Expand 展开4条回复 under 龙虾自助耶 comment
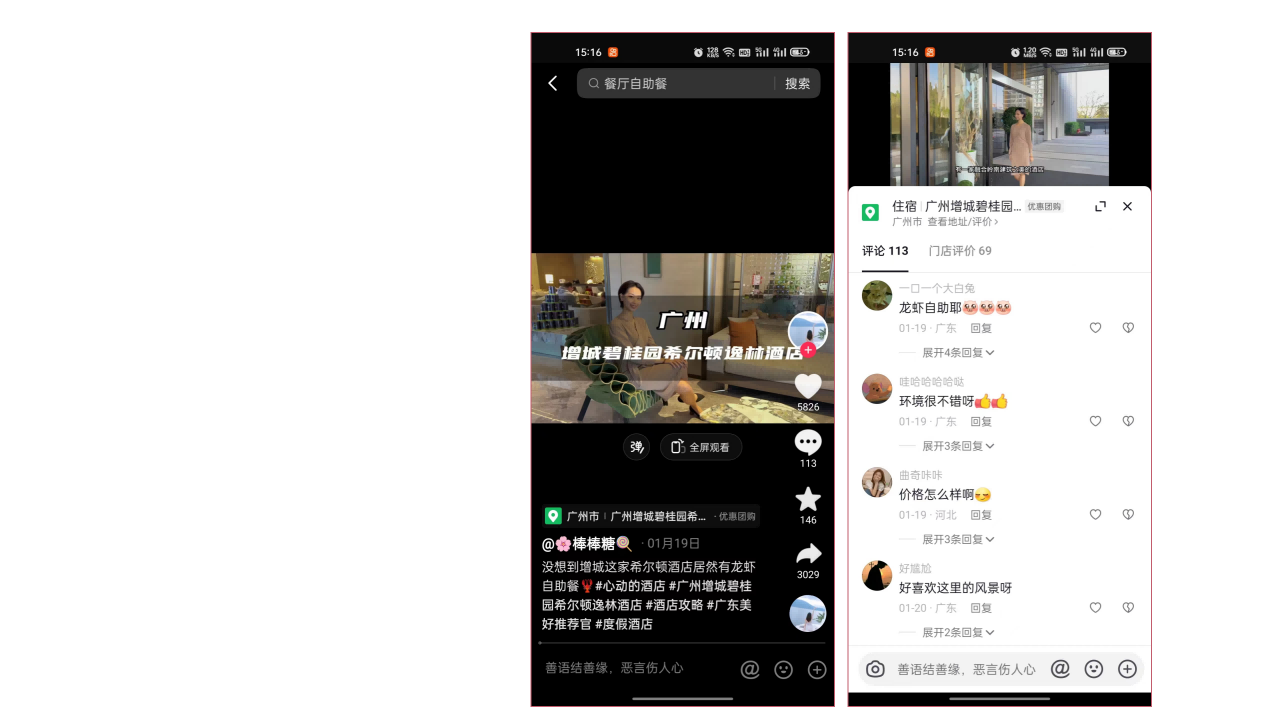The height and width of the screenshot is (720, 1280). [x=958, y=353]
